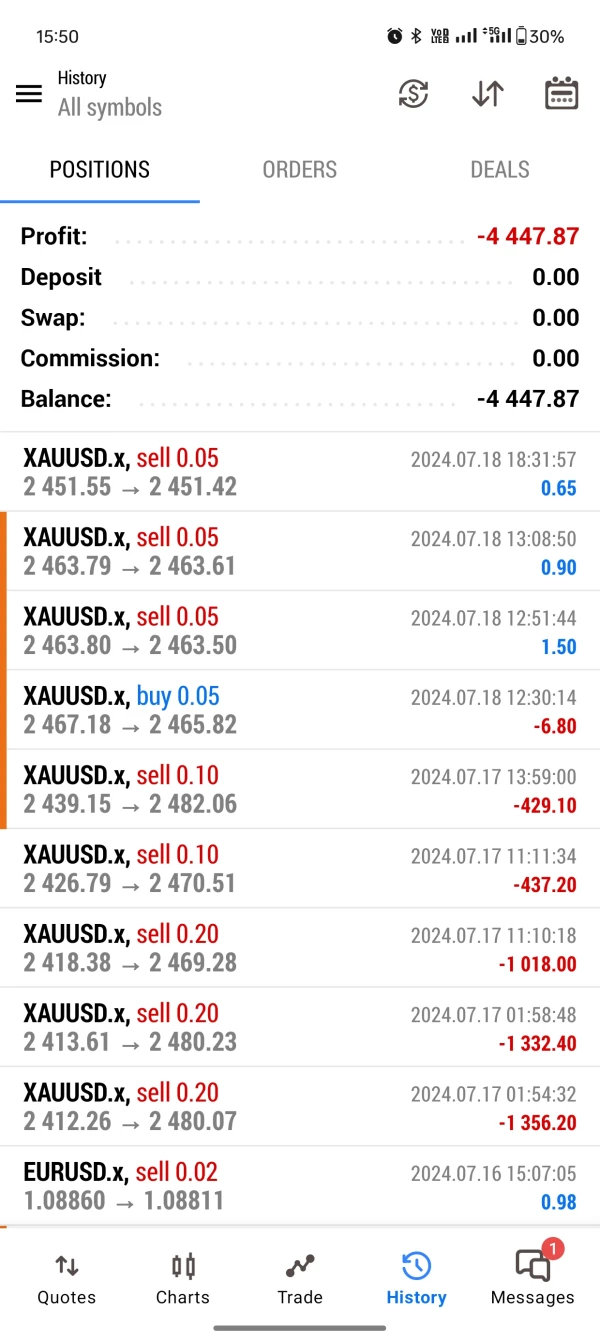This screenshot has width=600, height=1341.
Task: Switch to the ORDERS tab
Action: [x=299, y=170]
